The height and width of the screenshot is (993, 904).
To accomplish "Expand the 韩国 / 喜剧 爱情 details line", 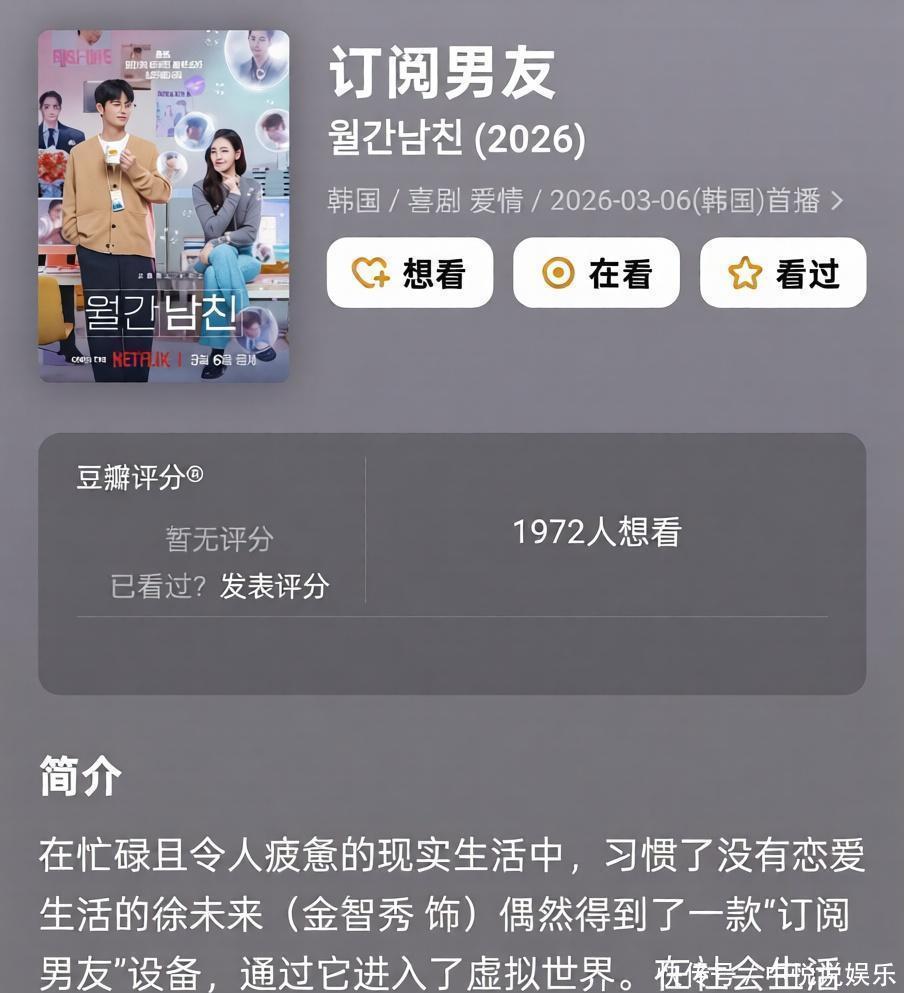I will (x=586, y=200).
